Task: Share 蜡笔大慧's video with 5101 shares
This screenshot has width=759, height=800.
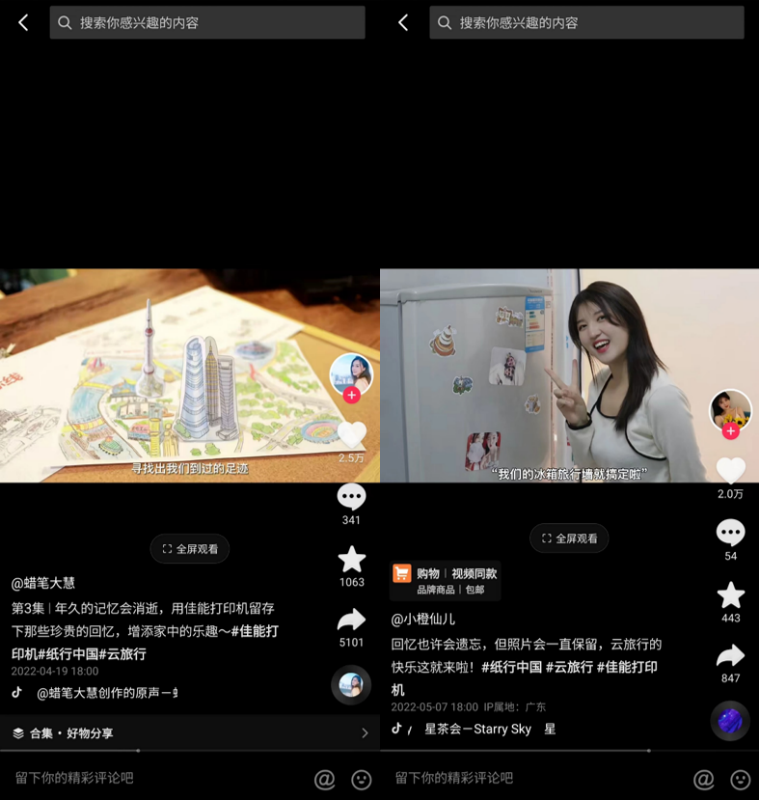Action: tap(351, 619)
